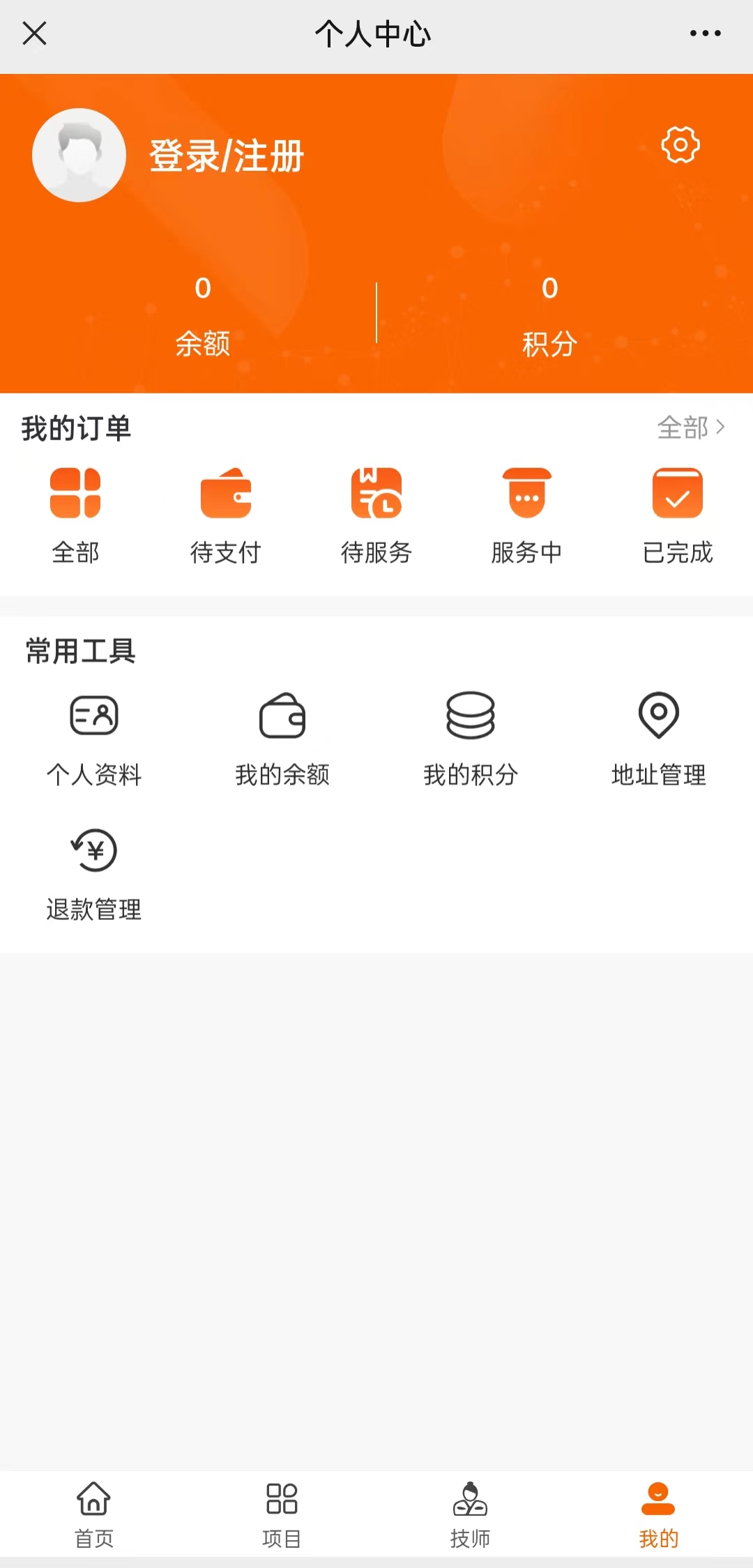Close the 个人中心 page
Viewport: 753px width, 1568px height.
[x=34, y=33]
